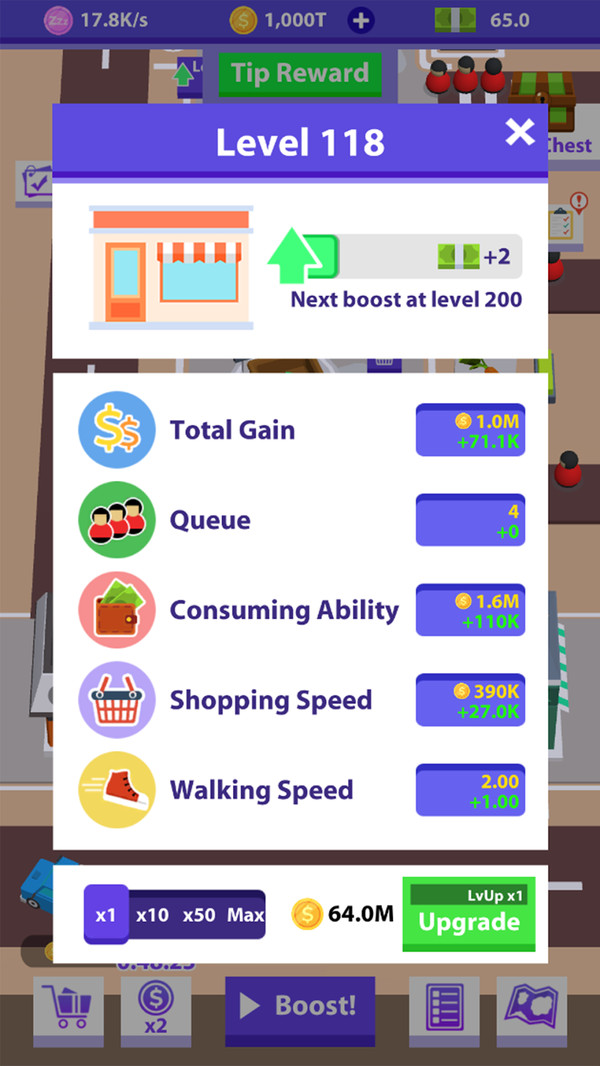The height and width of the screenshot is (1066, 600).
Task: Activate the Boost! button
Action: point(300,1006)
